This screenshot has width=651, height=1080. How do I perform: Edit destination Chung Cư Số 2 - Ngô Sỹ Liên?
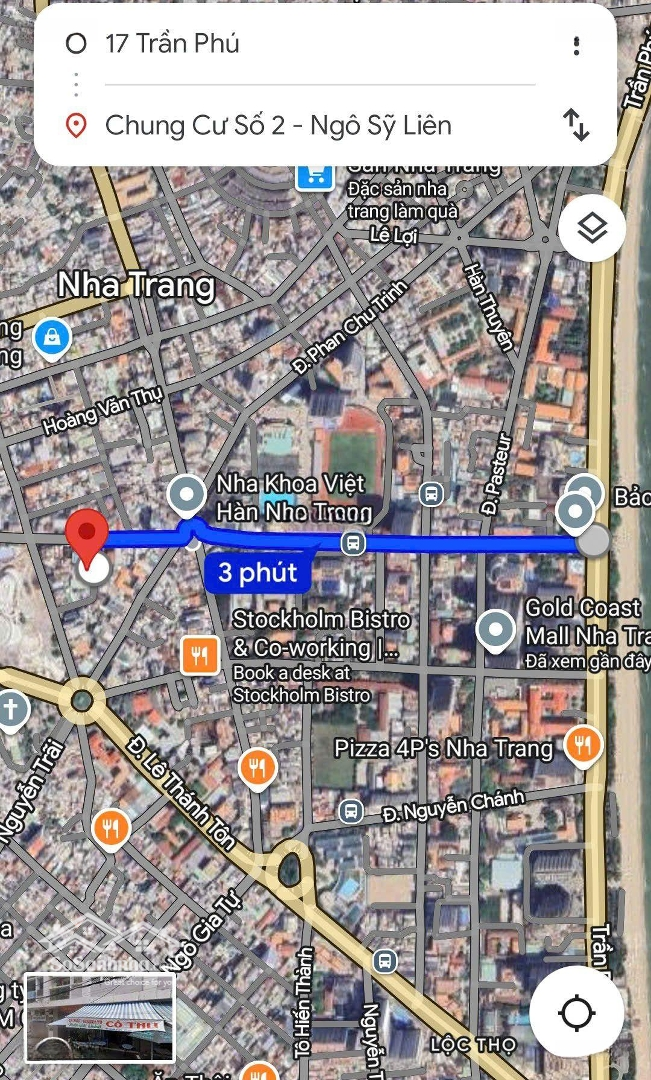300,126
